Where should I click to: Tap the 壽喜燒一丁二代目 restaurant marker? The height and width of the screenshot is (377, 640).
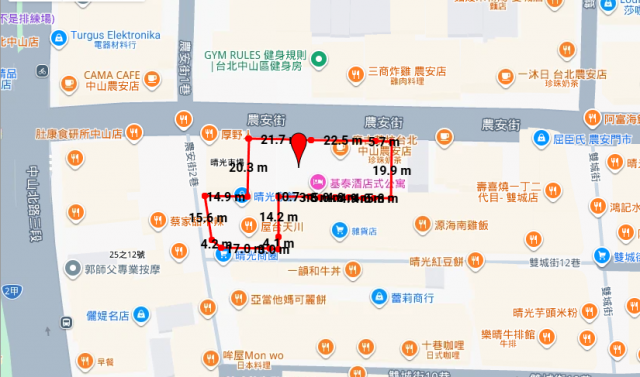pyautogui.click(x=553, y=191)
